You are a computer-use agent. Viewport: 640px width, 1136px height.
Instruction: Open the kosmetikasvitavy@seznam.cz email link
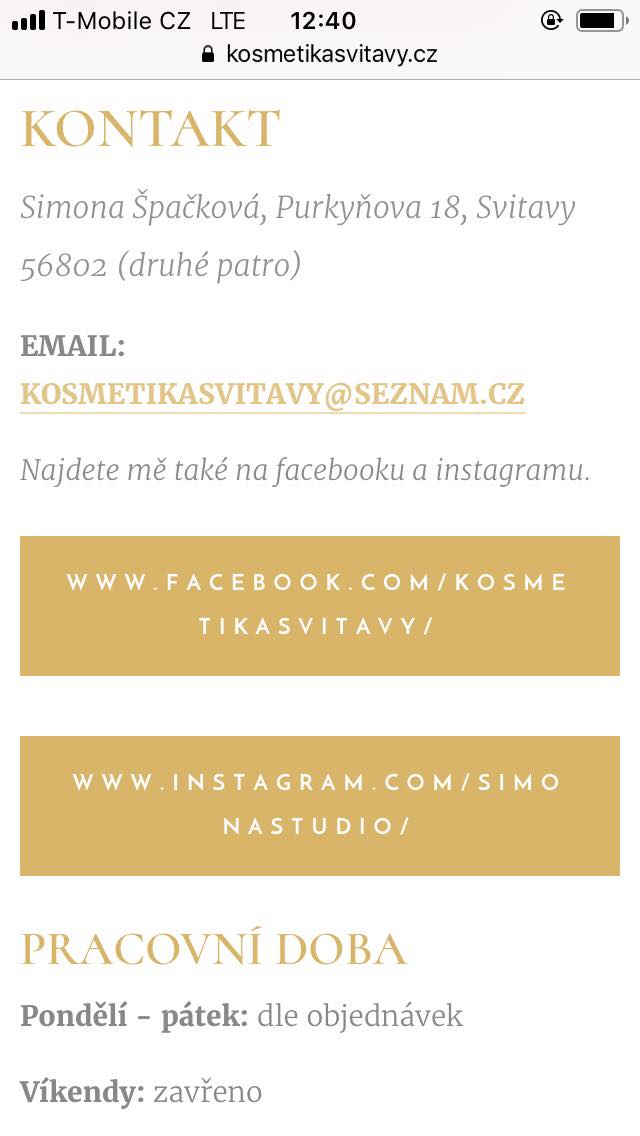(x=273, y=394)
